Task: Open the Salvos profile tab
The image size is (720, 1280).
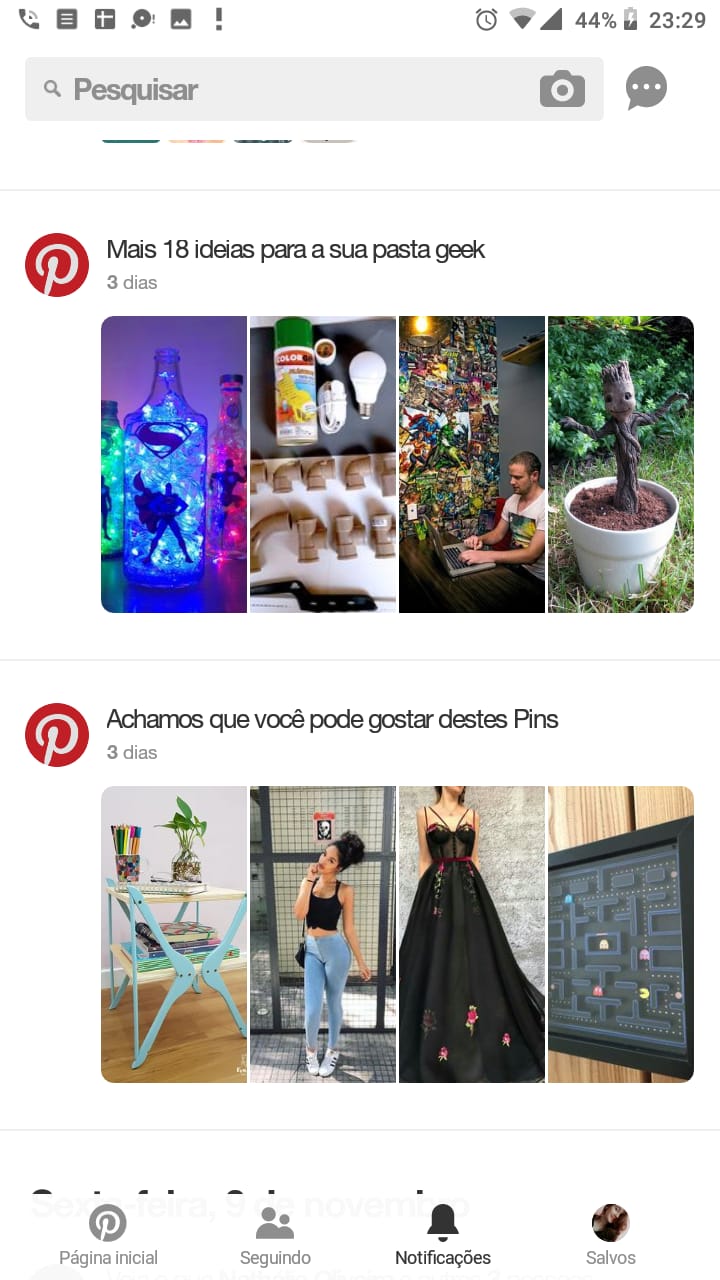Action: [x=611, y=1236]
